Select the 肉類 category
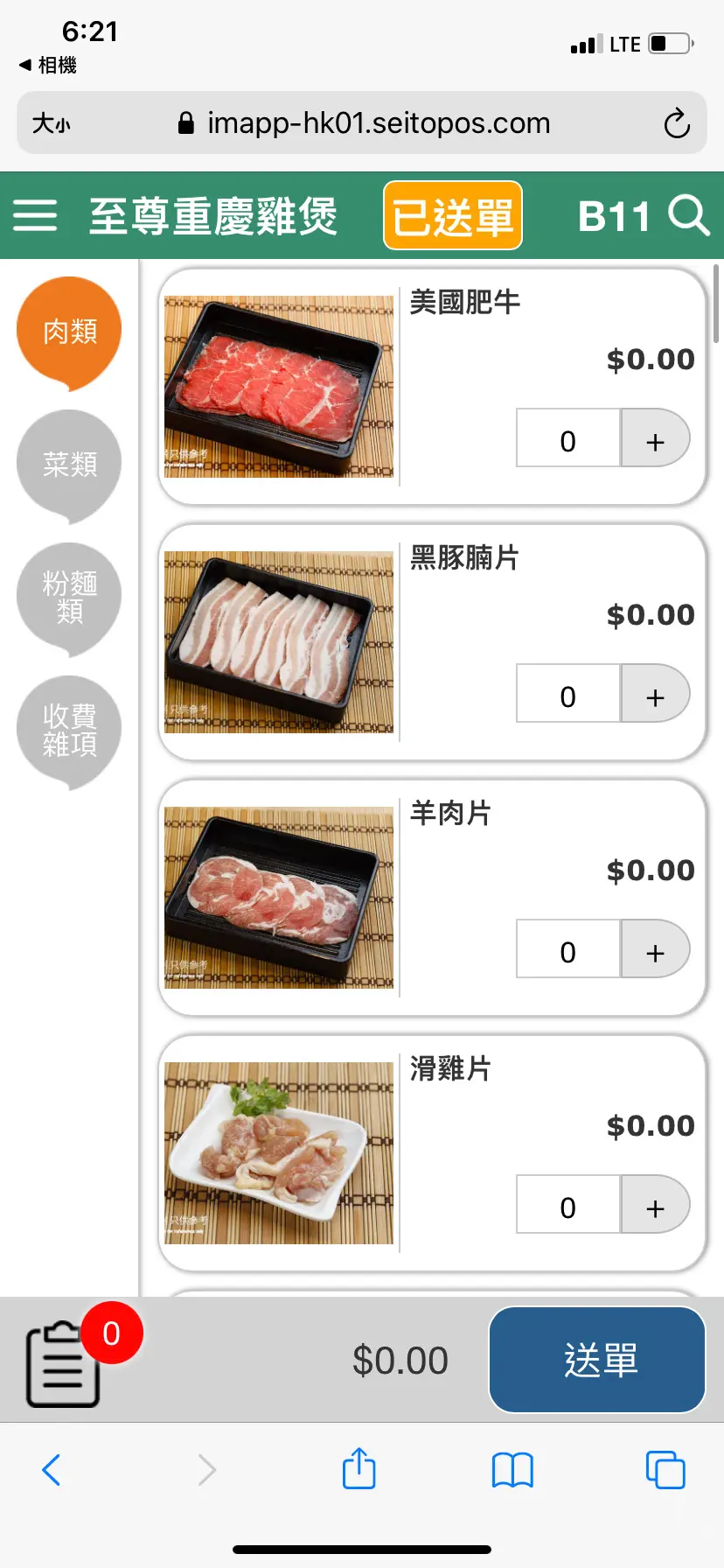 click(69, 331)
